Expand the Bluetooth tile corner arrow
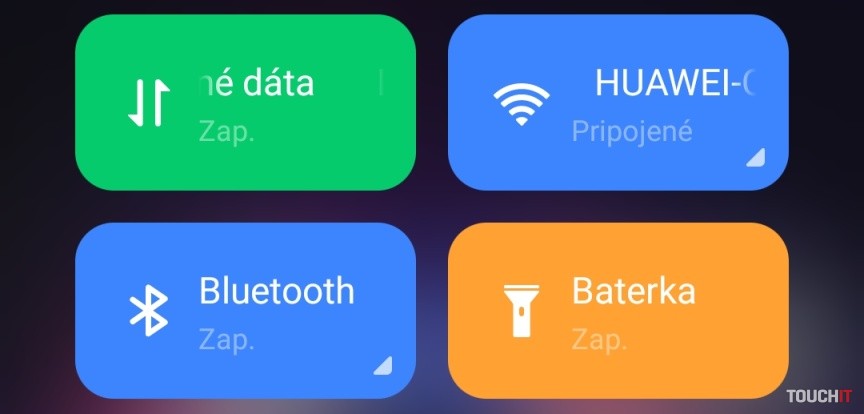 [x=383, y=366]
